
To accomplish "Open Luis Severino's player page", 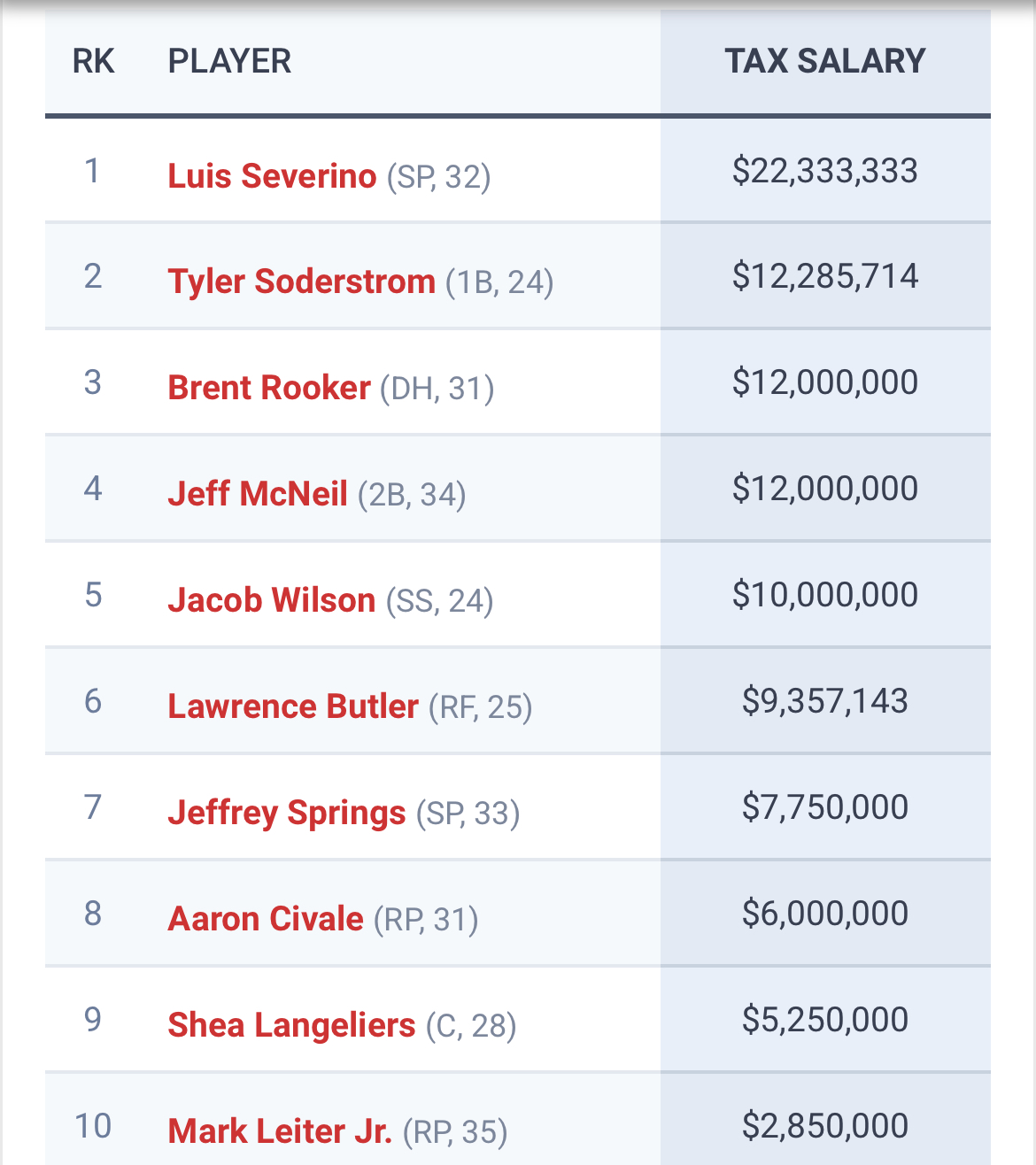I will tap(272, 175).
